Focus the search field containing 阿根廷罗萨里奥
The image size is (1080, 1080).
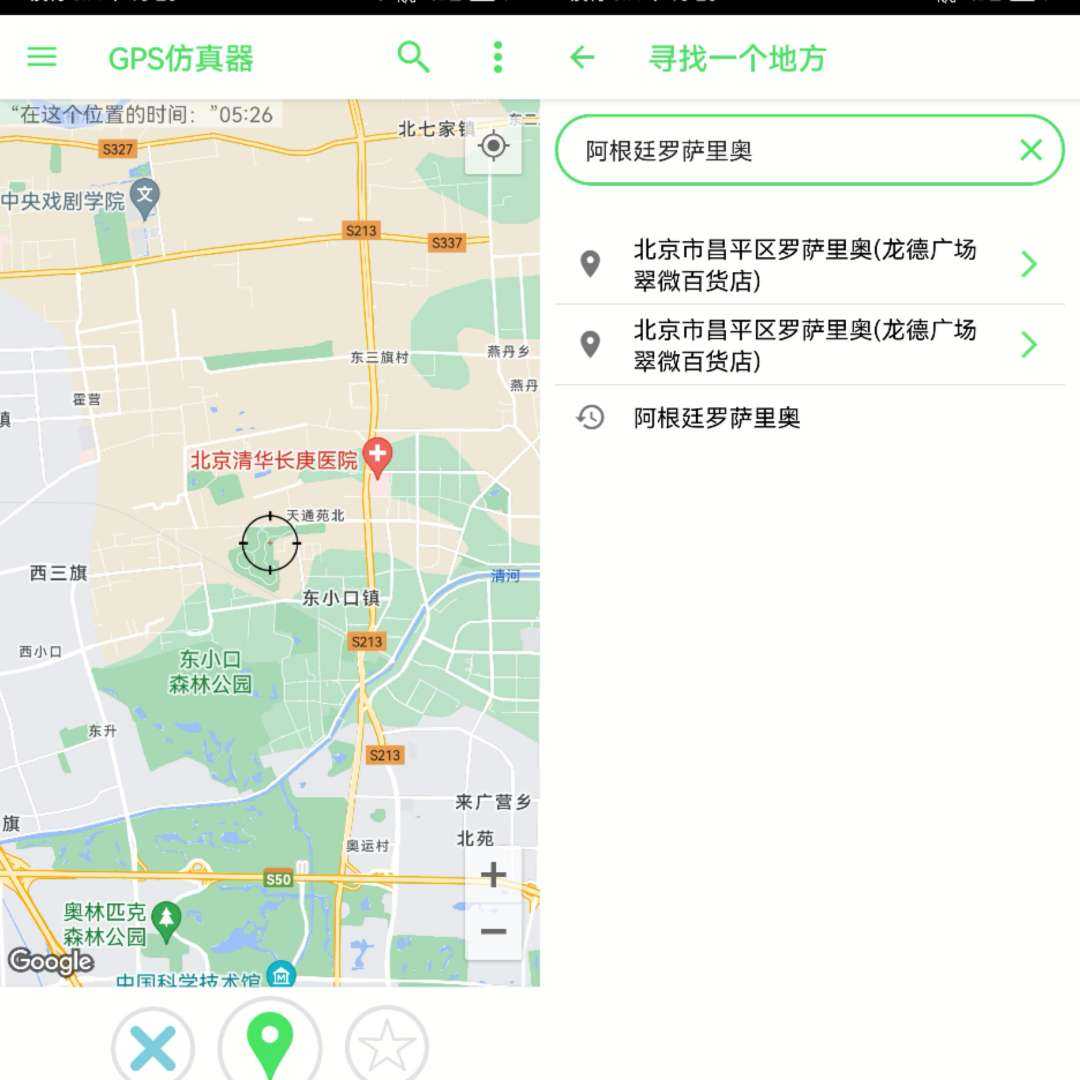[780, 151]
